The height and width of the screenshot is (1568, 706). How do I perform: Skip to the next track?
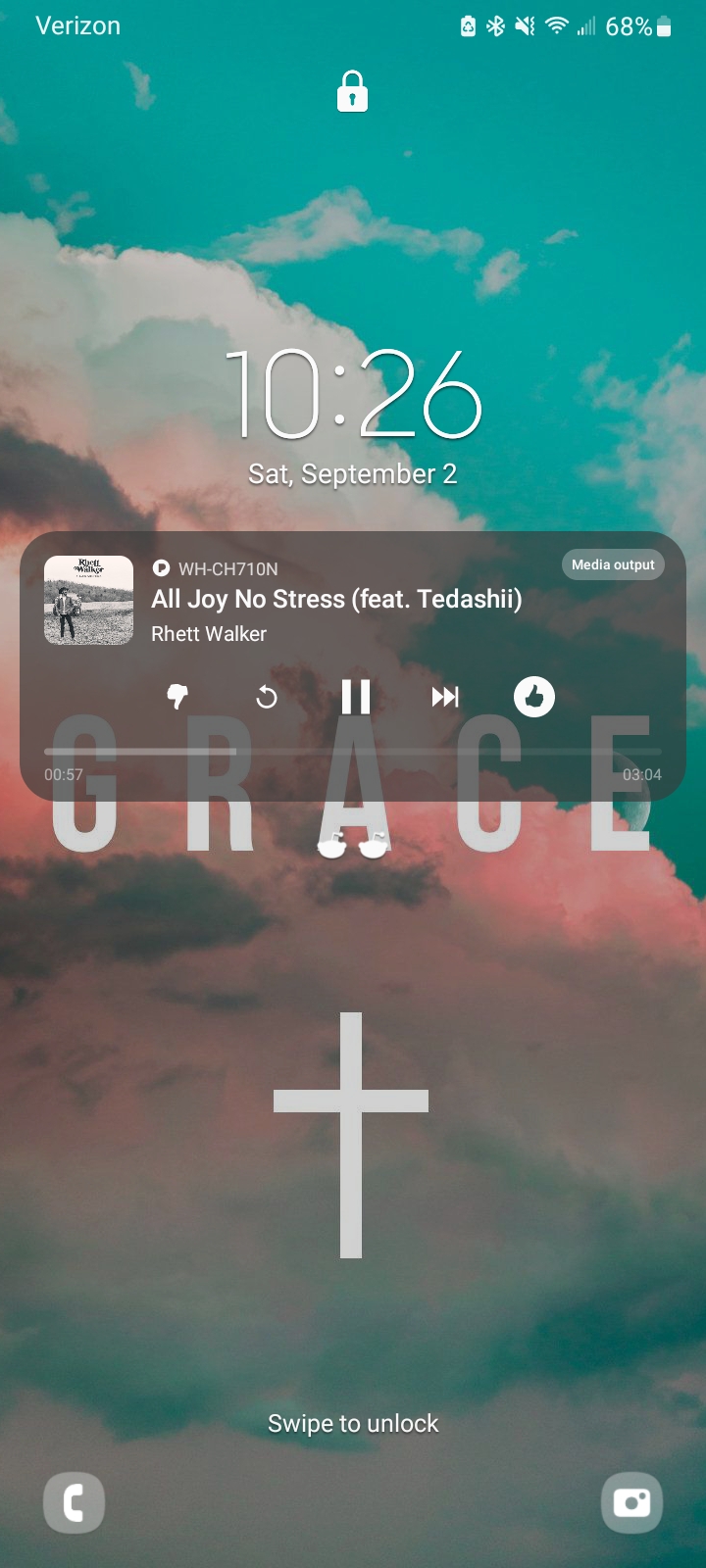pos(445,697)
